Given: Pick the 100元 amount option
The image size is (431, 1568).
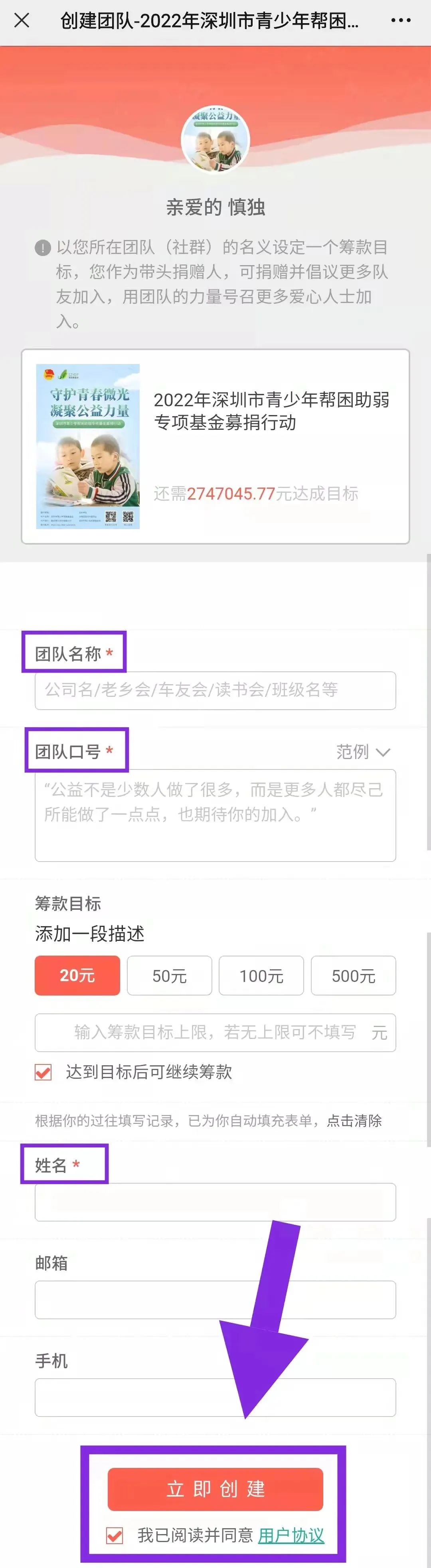Looking at the screenshot, I should 261,976.
